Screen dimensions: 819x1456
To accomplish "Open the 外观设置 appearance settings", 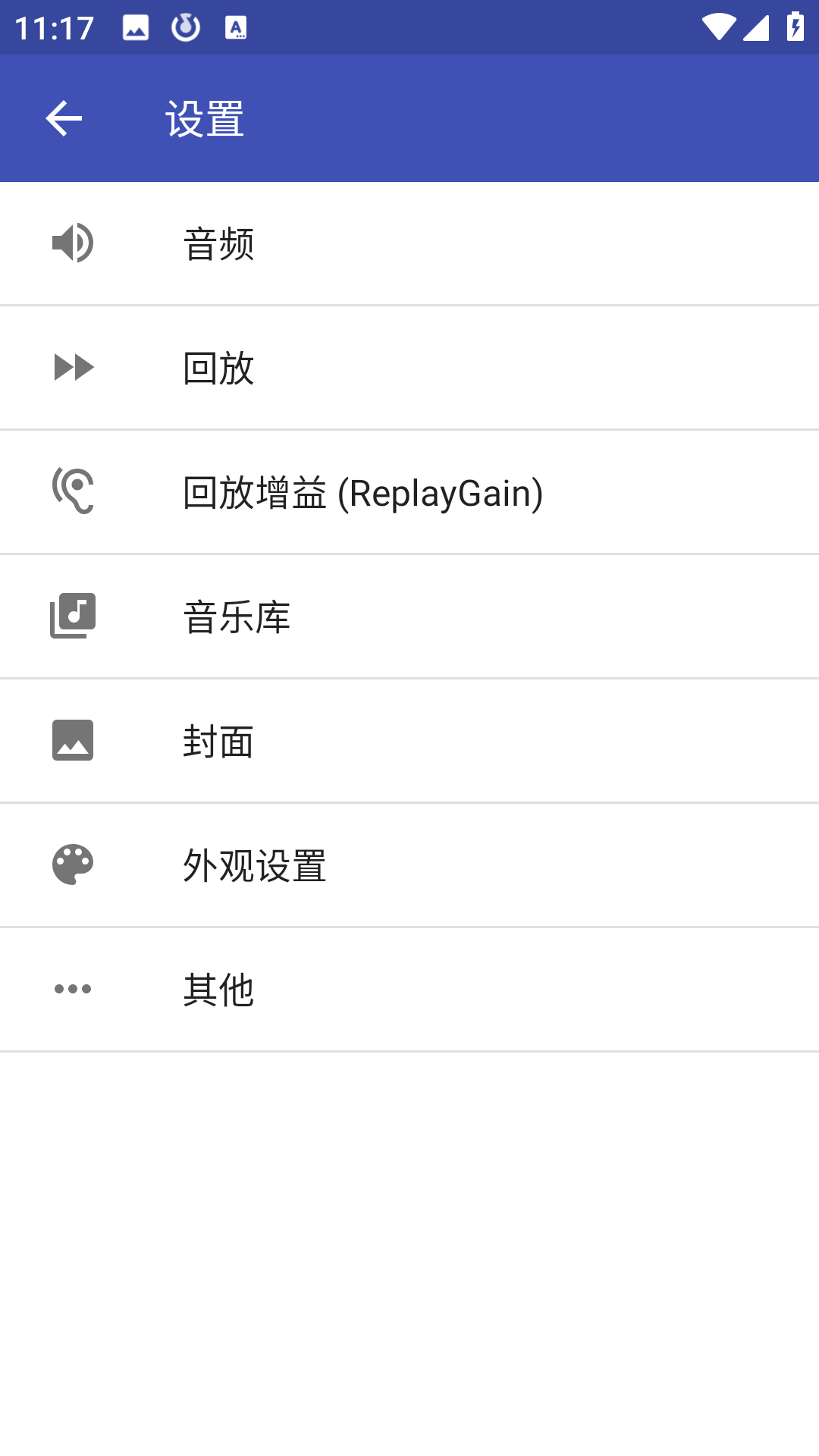I will [x=409, y=864].
